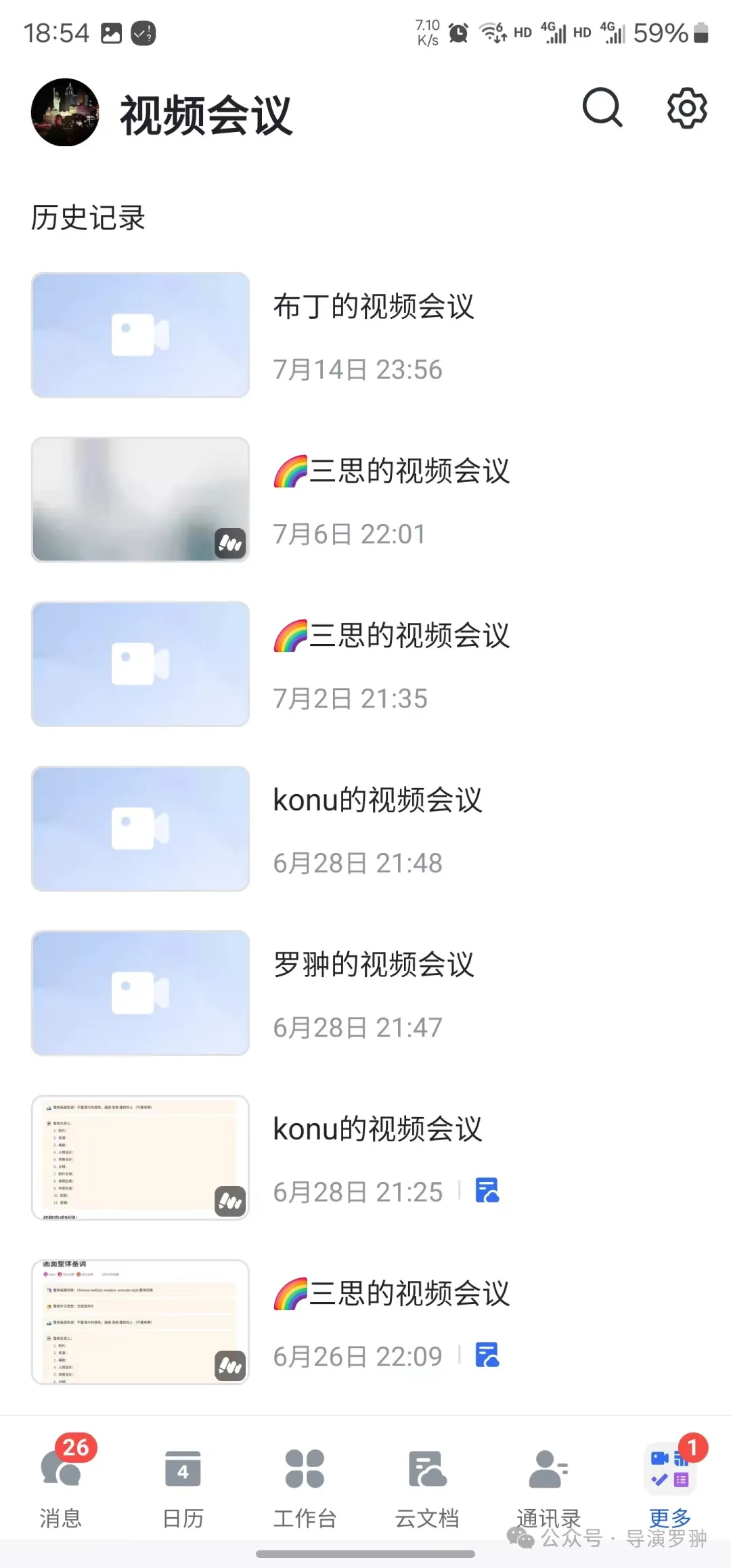Tap the profile avatar picture

(x=65, y=112)
